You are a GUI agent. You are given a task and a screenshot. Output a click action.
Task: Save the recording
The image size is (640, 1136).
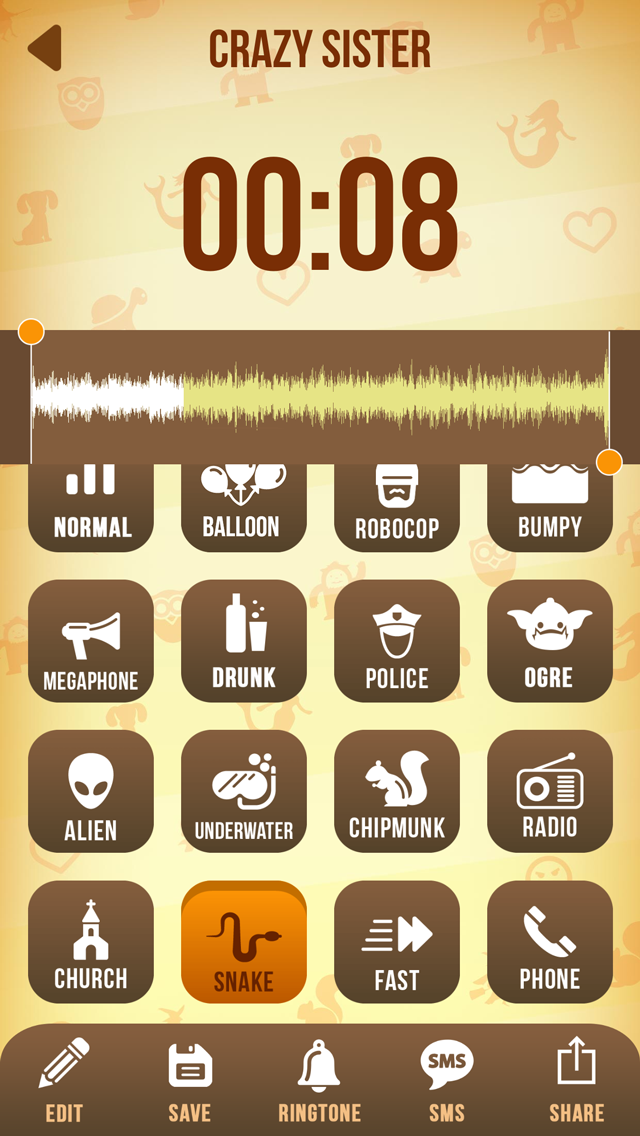[x=189, y=1078]
